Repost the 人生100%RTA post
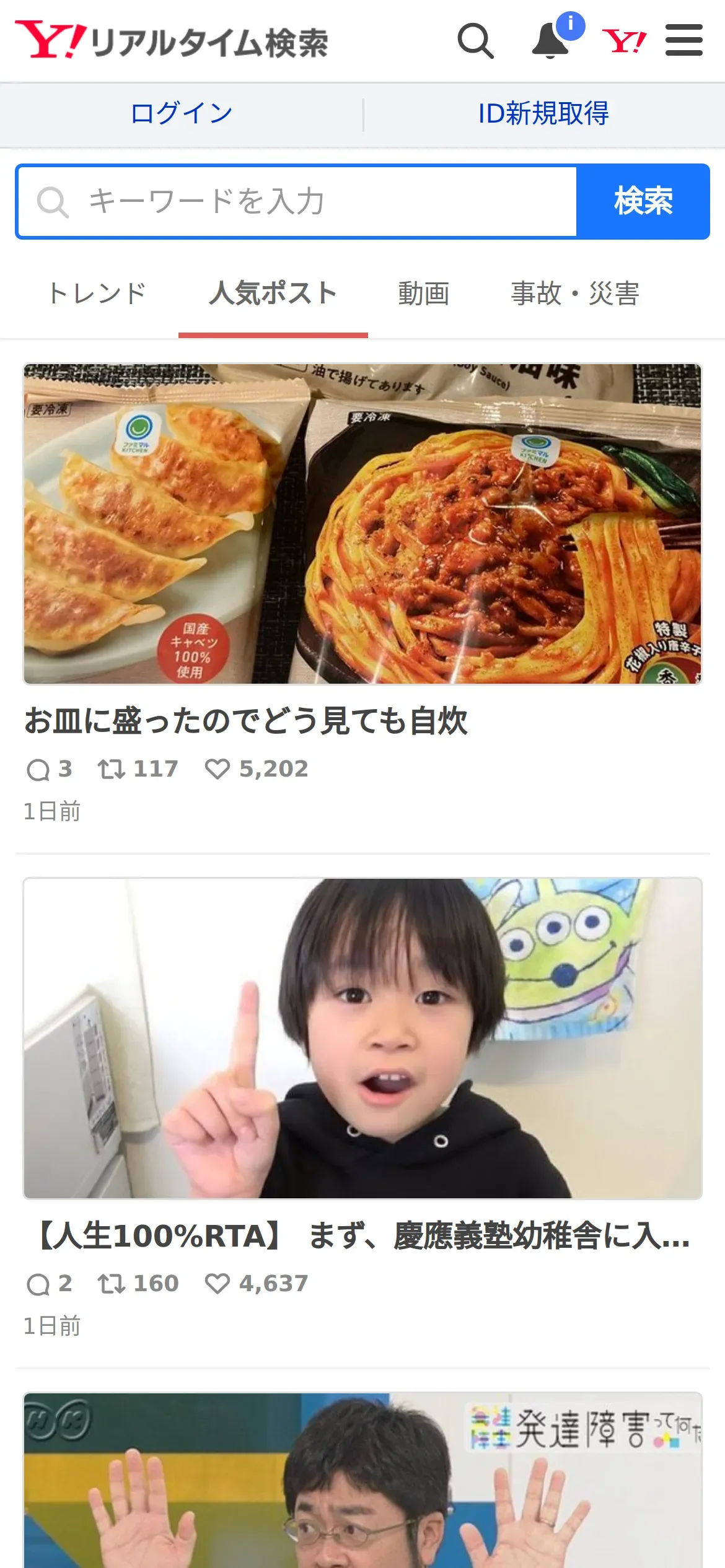The width and height of the screenshot is (725, 1568). coord(138,1284)
